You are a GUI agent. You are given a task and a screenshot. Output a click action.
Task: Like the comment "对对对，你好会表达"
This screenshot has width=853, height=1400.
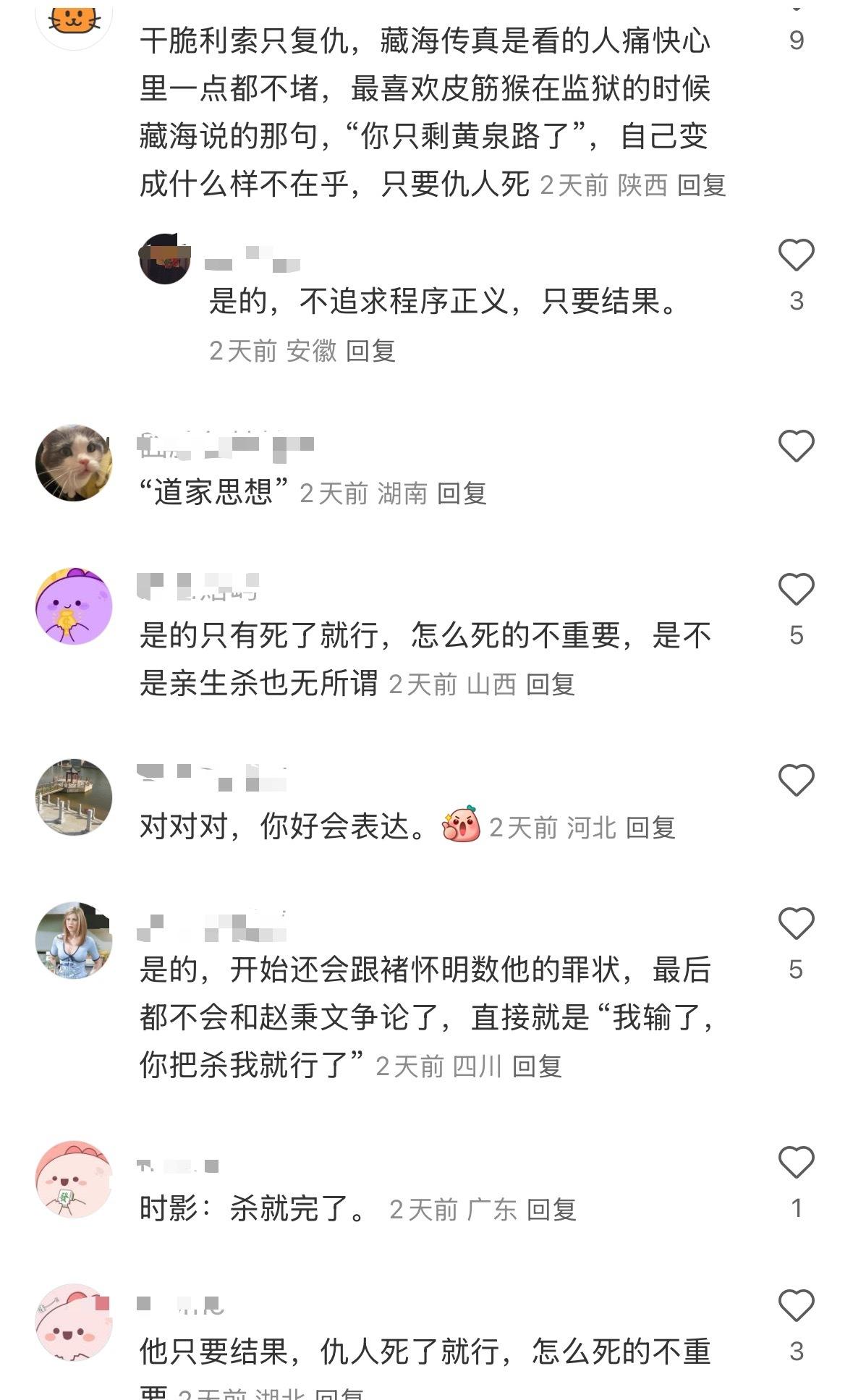[x=796, y=780]
